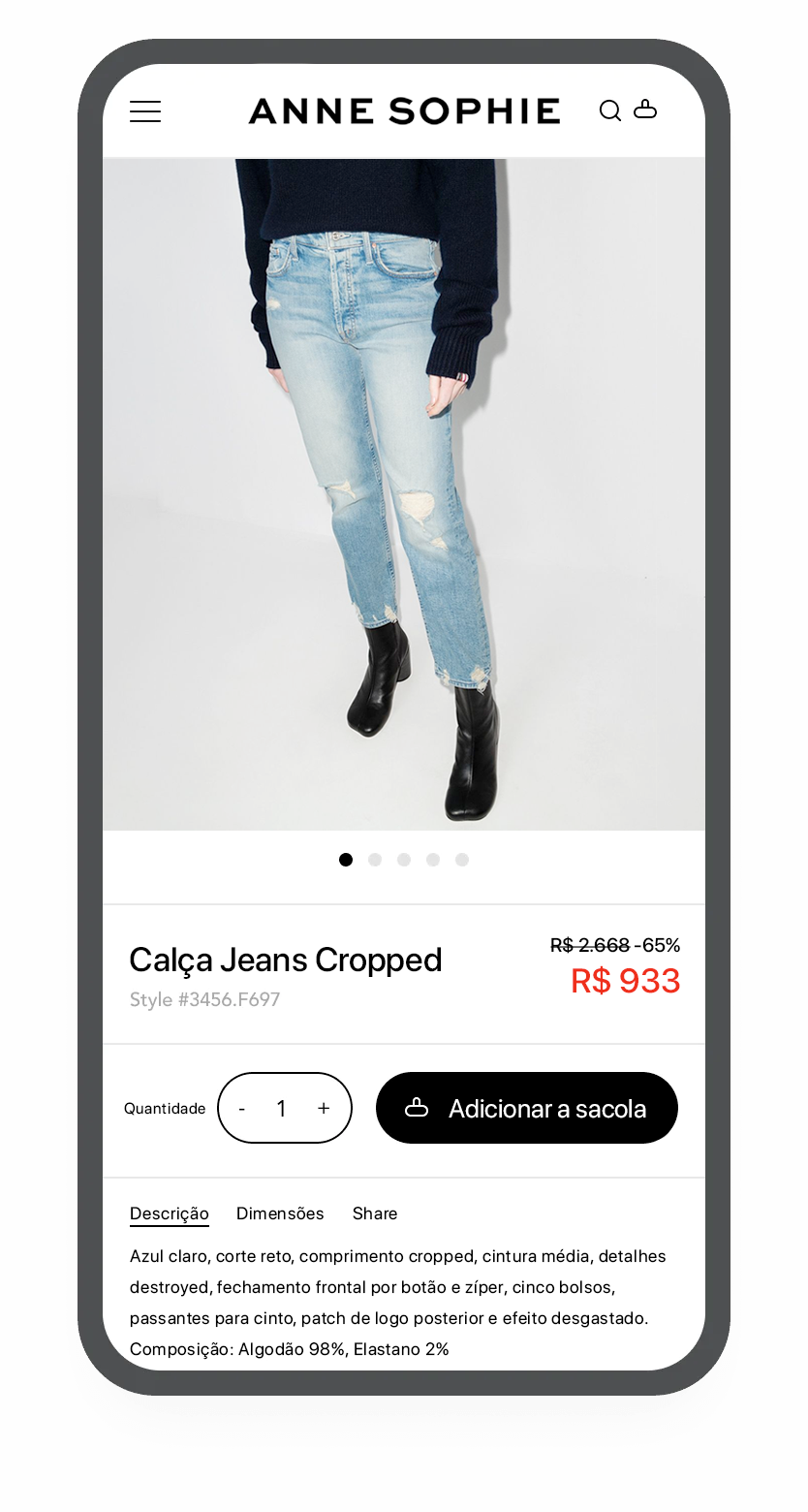This screenshot has width=808, height=1512.
Task: Jump to the second image dot
Action: click(375, 860)
